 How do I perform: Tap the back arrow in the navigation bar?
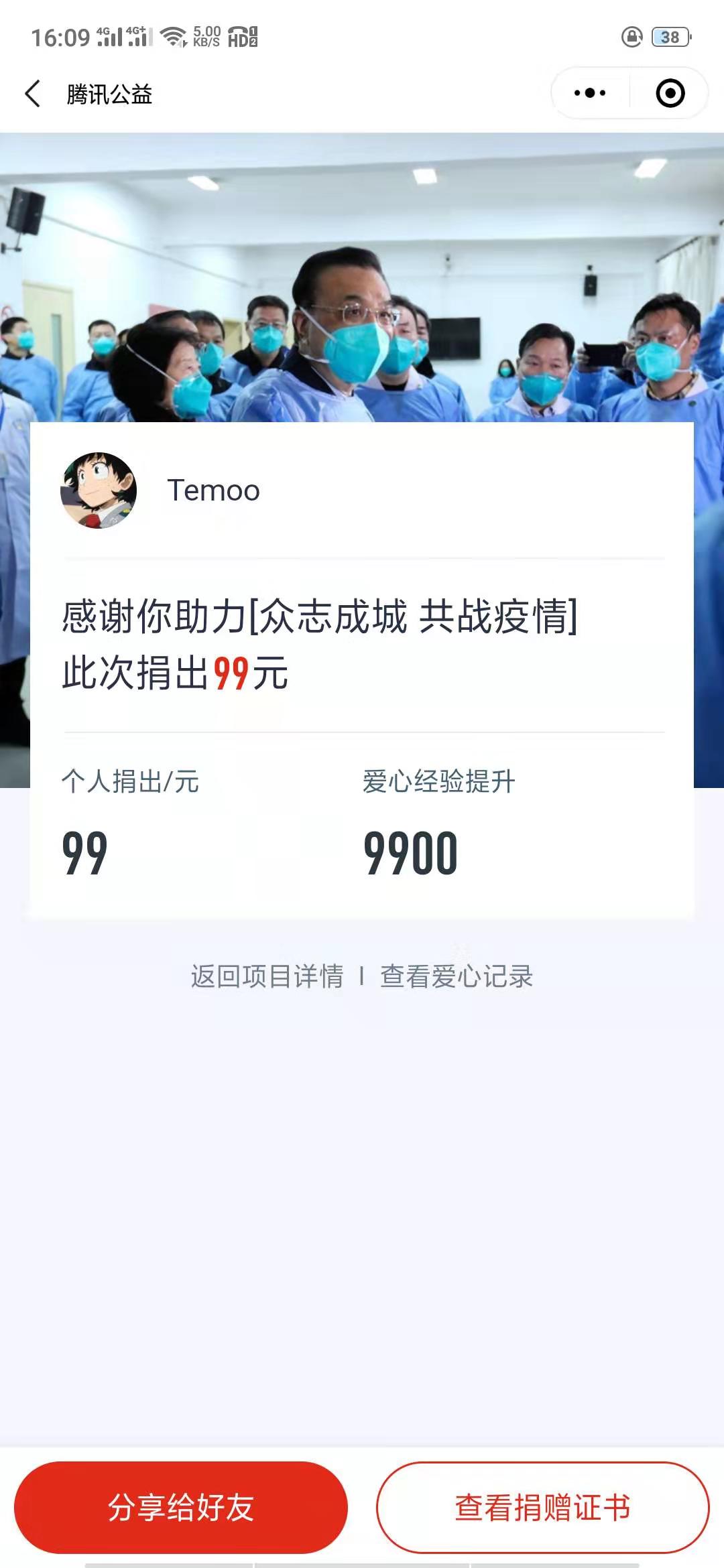32,94
